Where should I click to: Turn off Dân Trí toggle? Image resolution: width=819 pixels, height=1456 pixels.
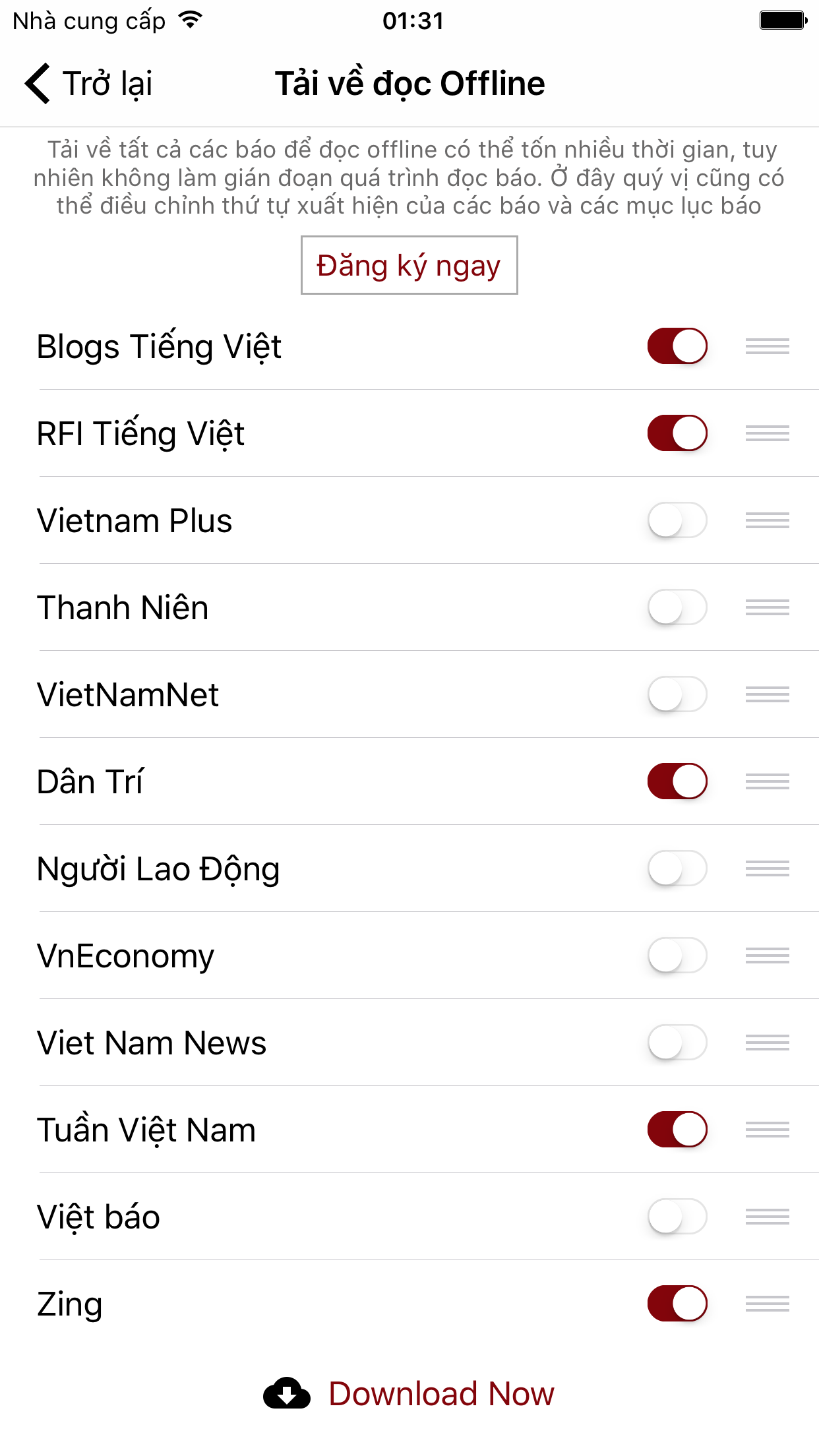click(x=677, y=781)
